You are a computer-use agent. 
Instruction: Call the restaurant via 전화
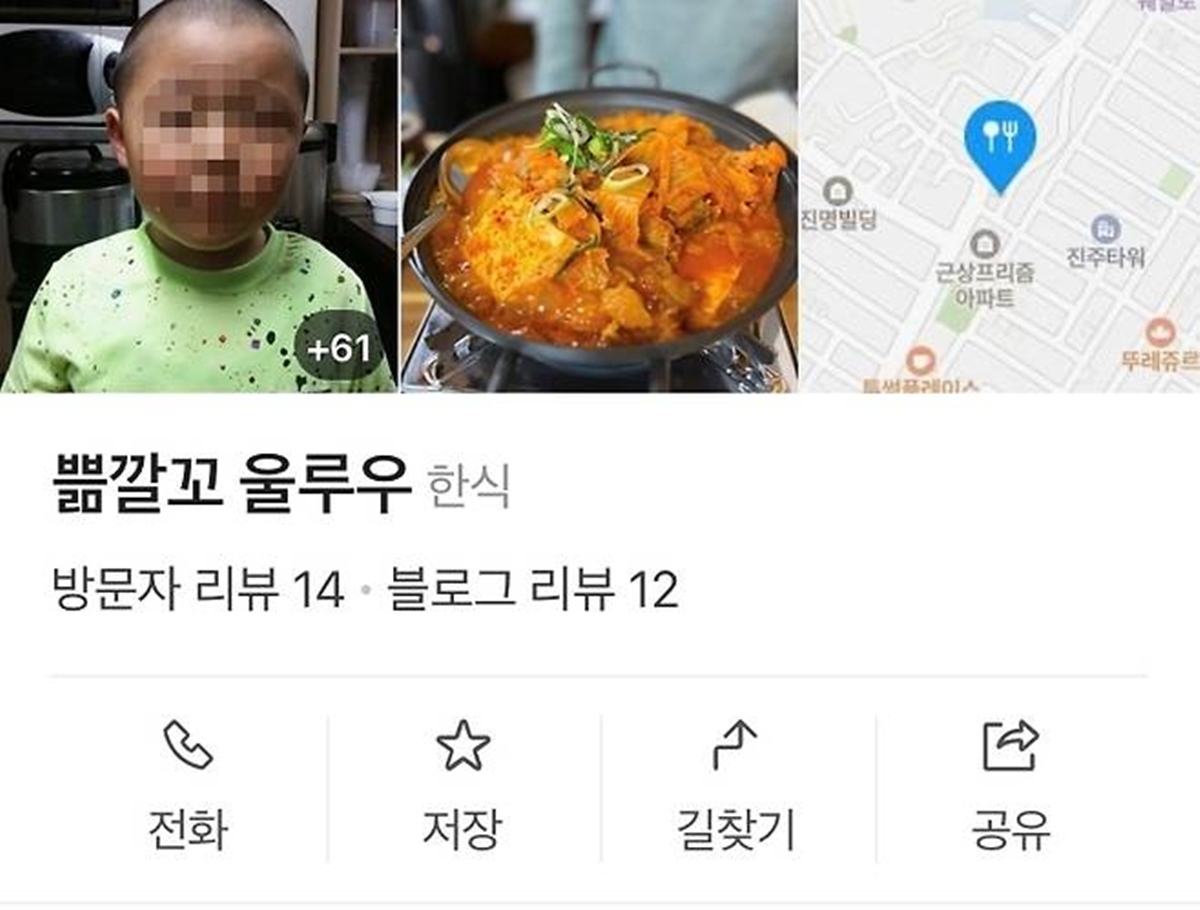pos(188,788)
